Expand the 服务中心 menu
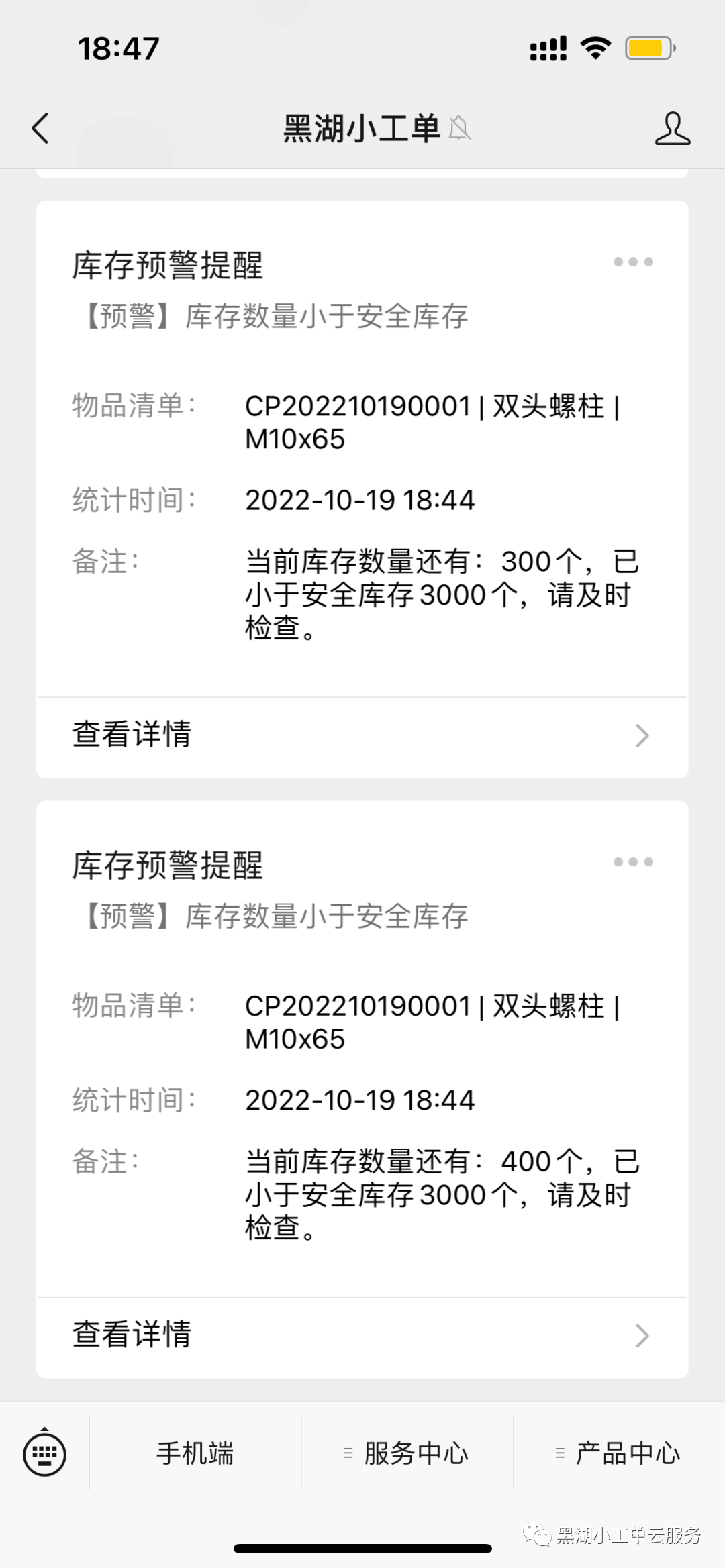The height and width of the screenshot is (1568, 725). pyautogui.click(x=407, y=1453)
